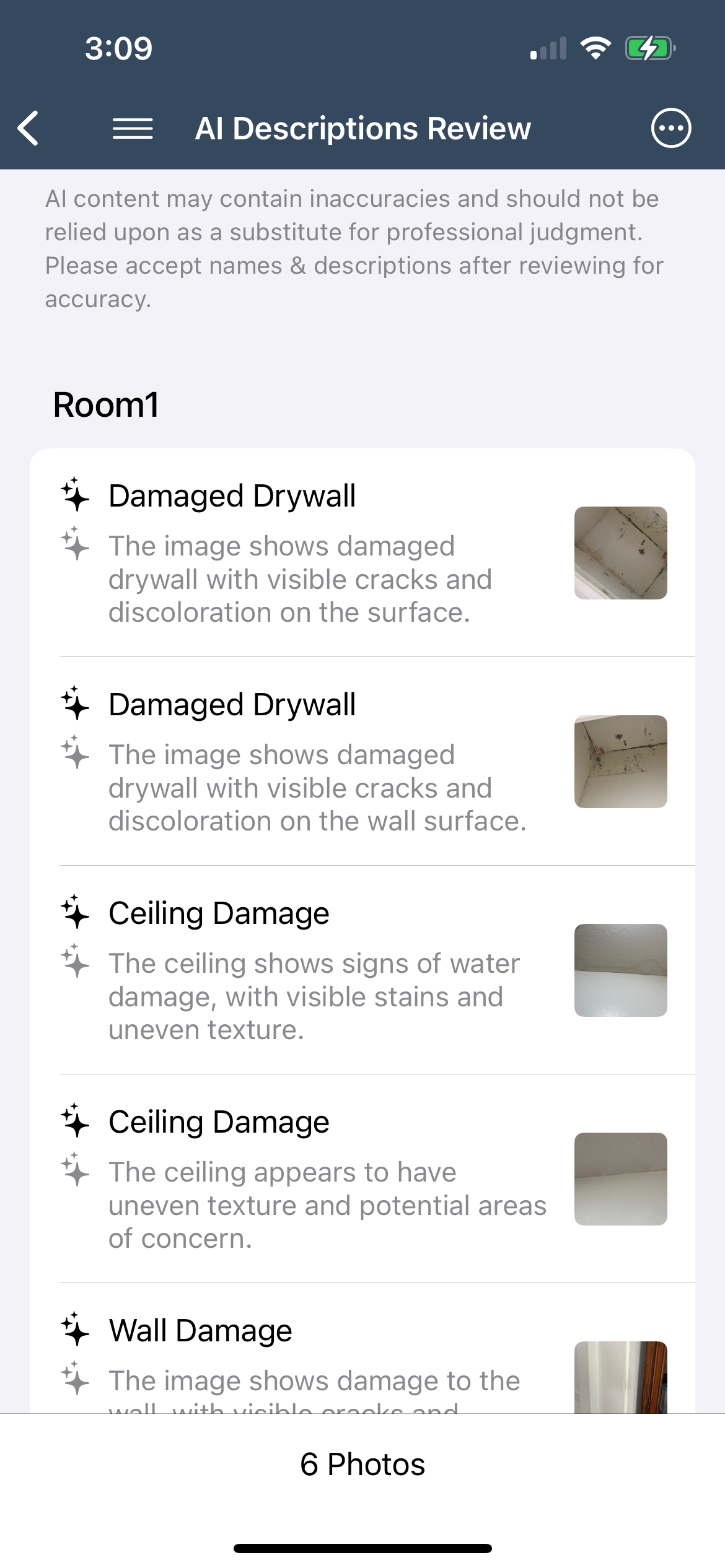Select the water damage stains ceiling description

pyautogui.click(x=314, y=996)
